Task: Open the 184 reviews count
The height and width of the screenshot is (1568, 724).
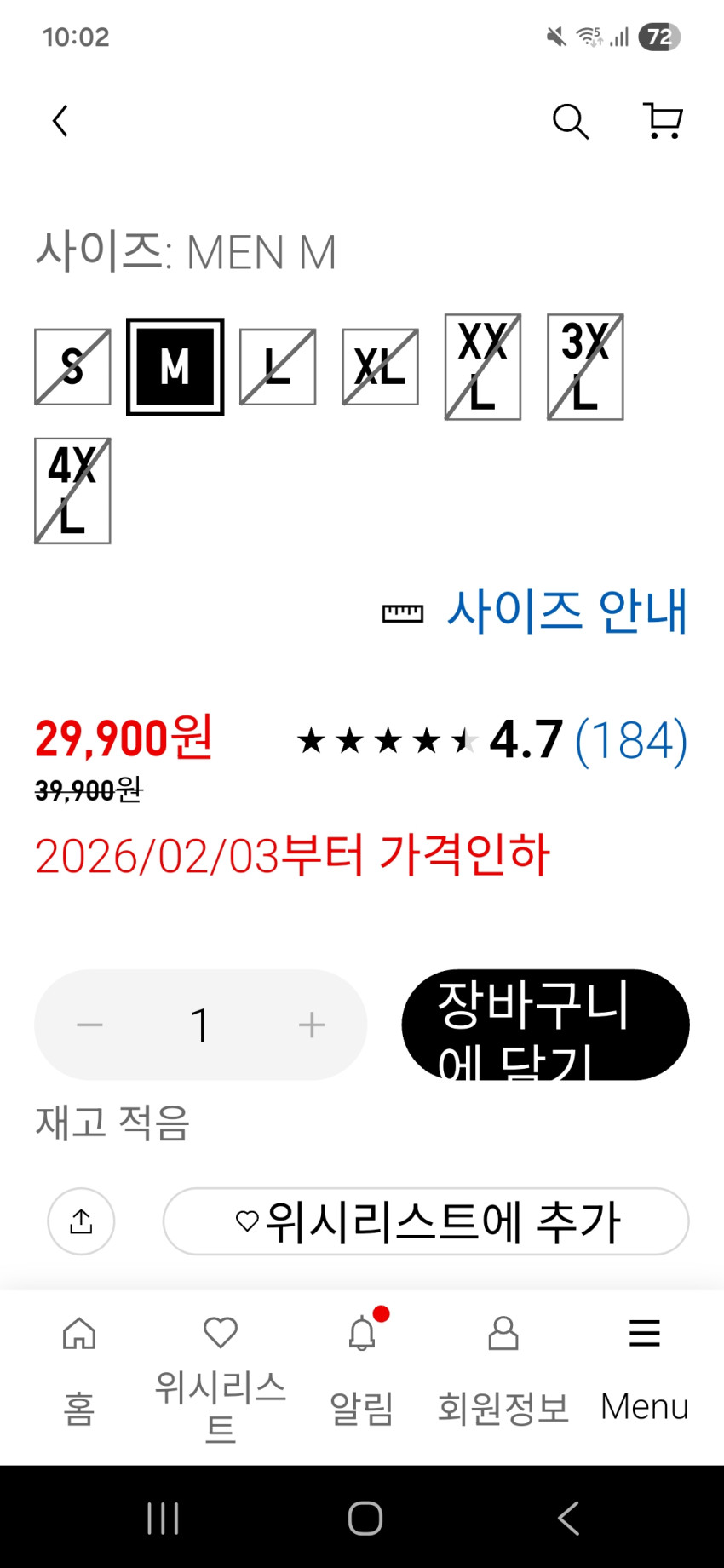Action: [x=631, y=740]
